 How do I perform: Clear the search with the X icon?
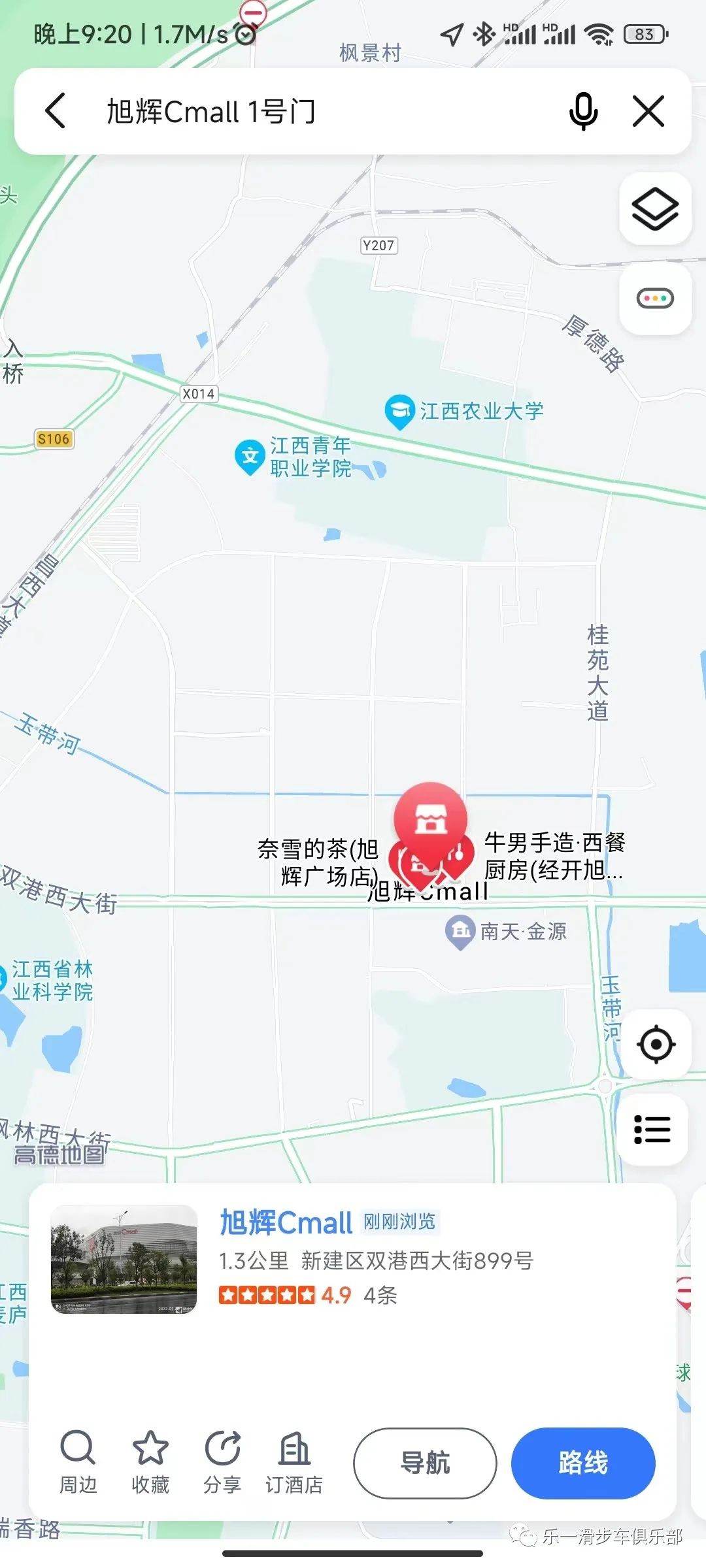pyautogui.click(x=648, y=111)
